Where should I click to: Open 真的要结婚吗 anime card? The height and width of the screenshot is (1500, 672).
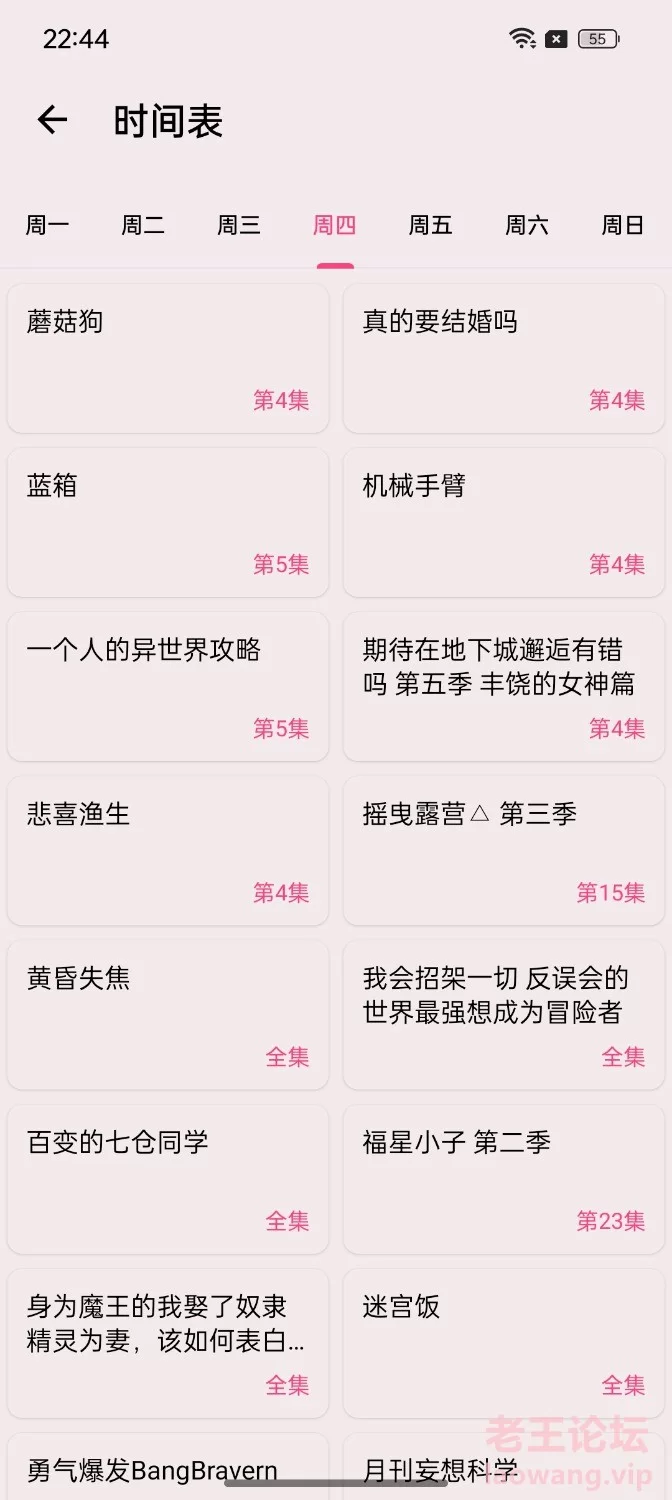click(x=504, y=359)
